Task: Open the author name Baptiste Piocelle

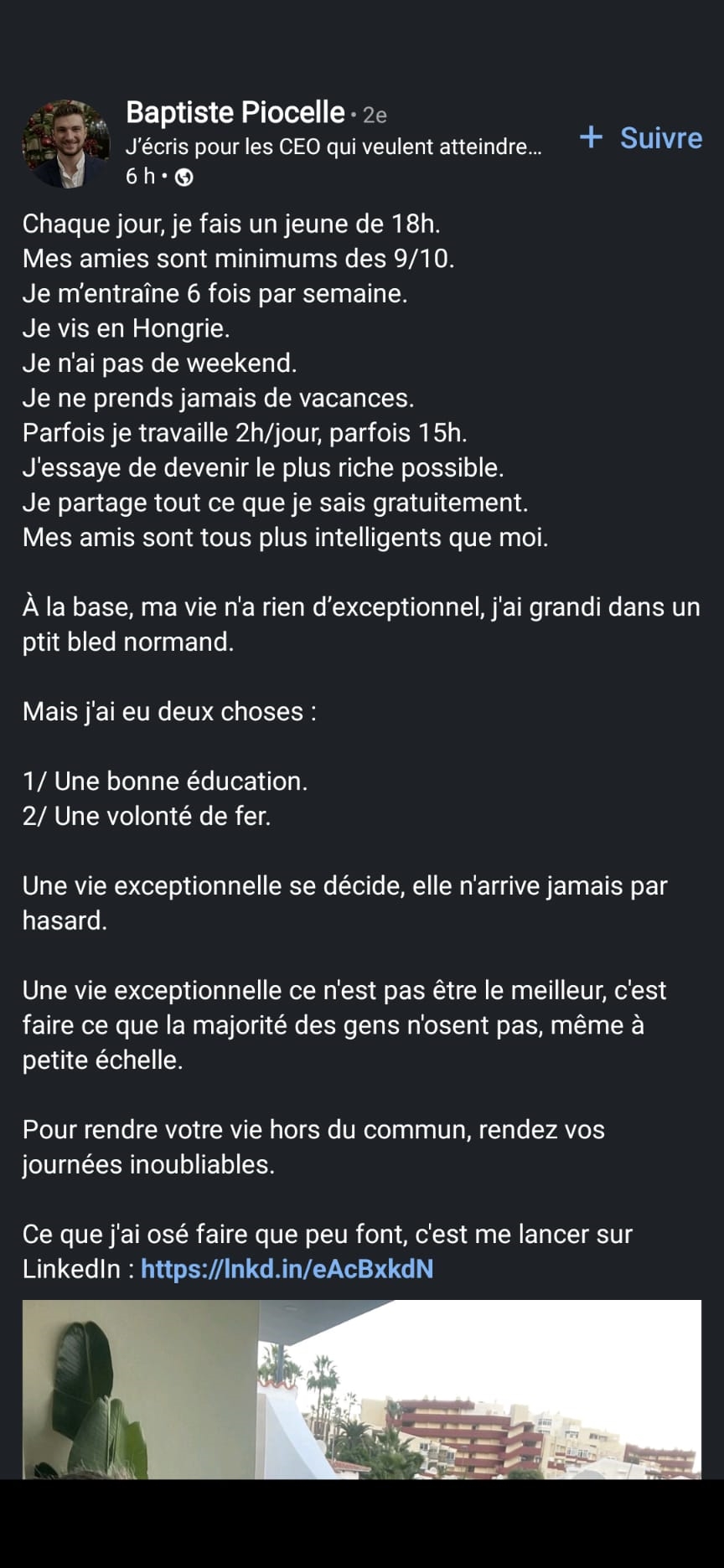Action: click(235, 112)
